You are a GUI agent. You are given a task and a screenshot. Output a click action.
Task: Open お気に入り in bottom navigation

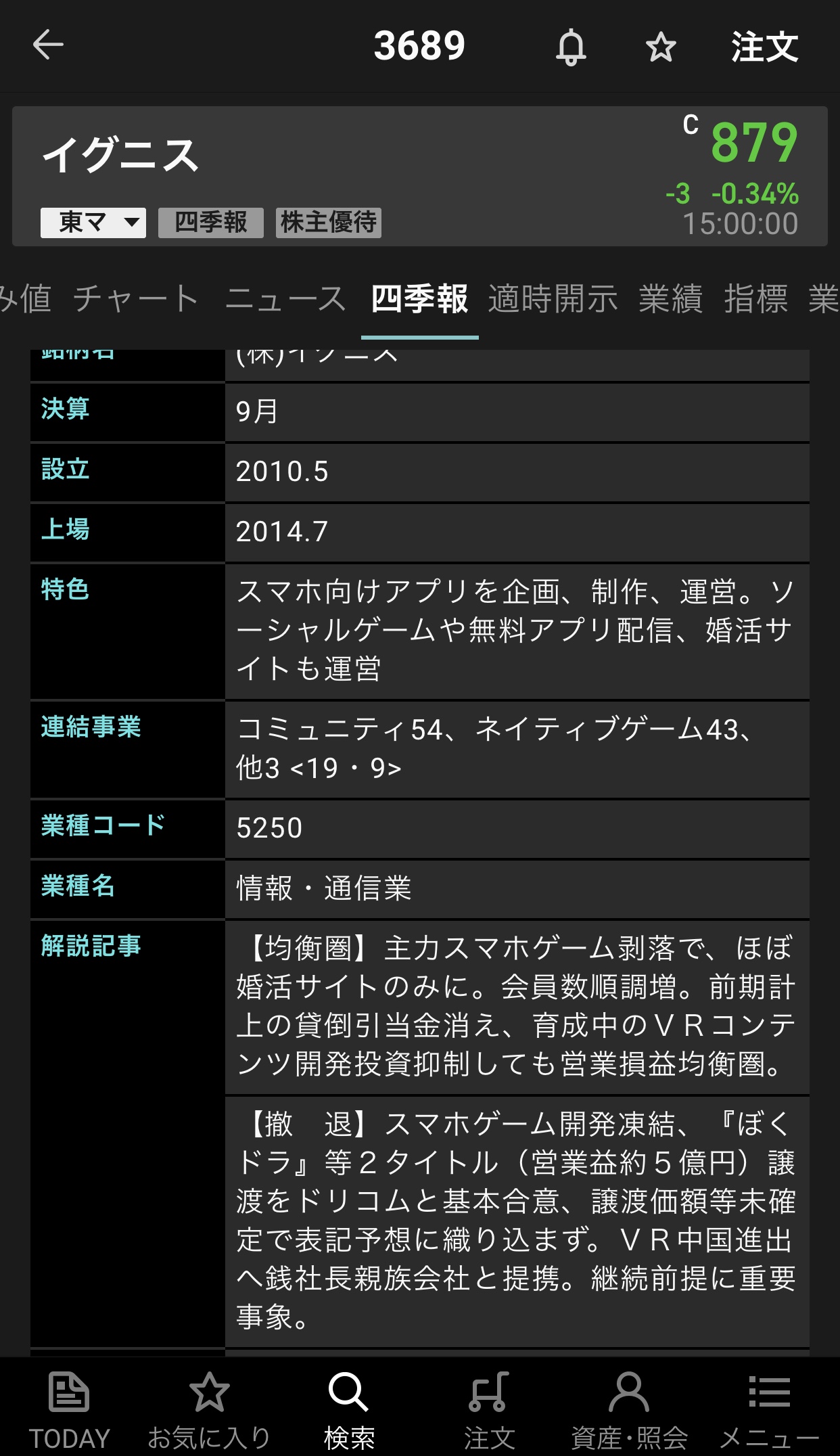(209, 1409)
